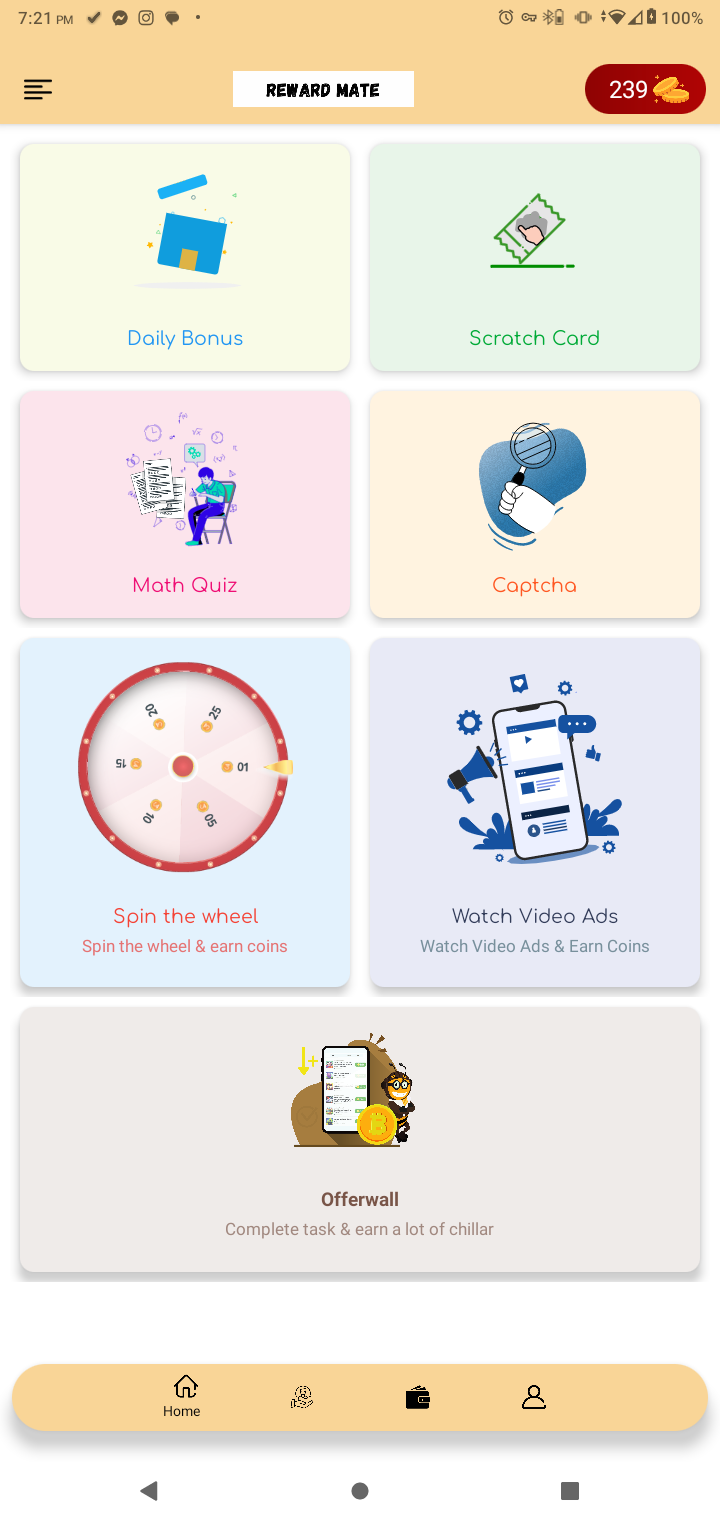Open Spin the wheel card

[185, 812]
